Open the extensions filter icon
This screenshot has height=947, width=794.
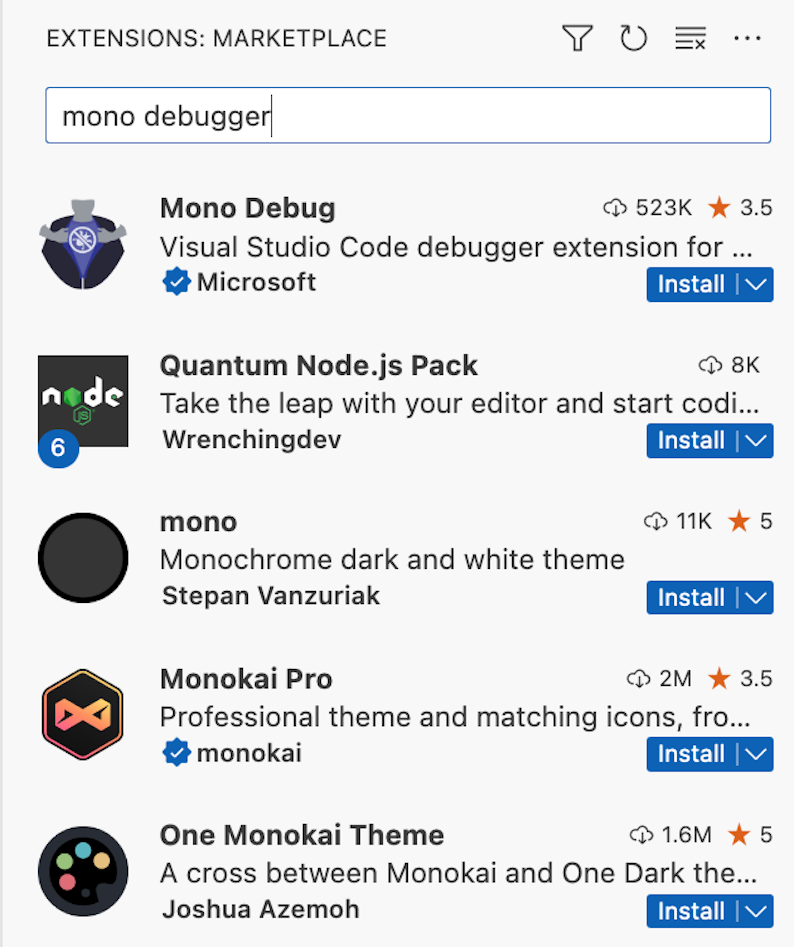(x=577, y=39)
